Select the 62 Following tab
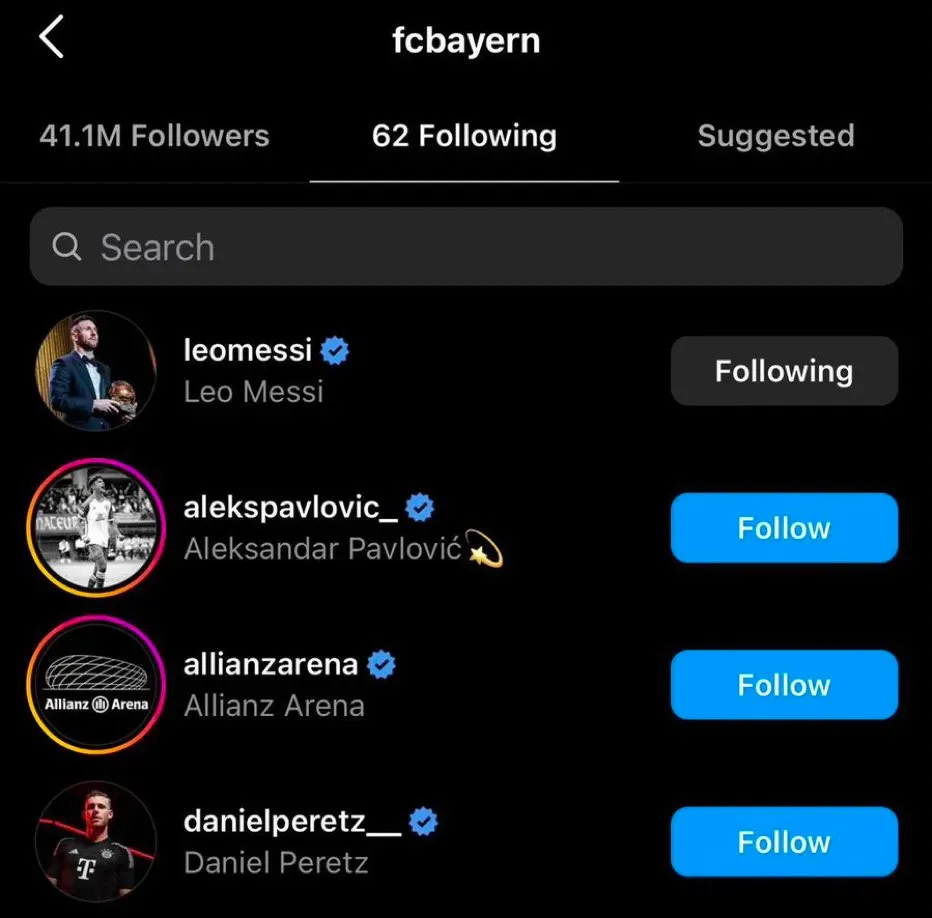Image resolution: width=932 pixels, height=918 pixels. (464, 136)
